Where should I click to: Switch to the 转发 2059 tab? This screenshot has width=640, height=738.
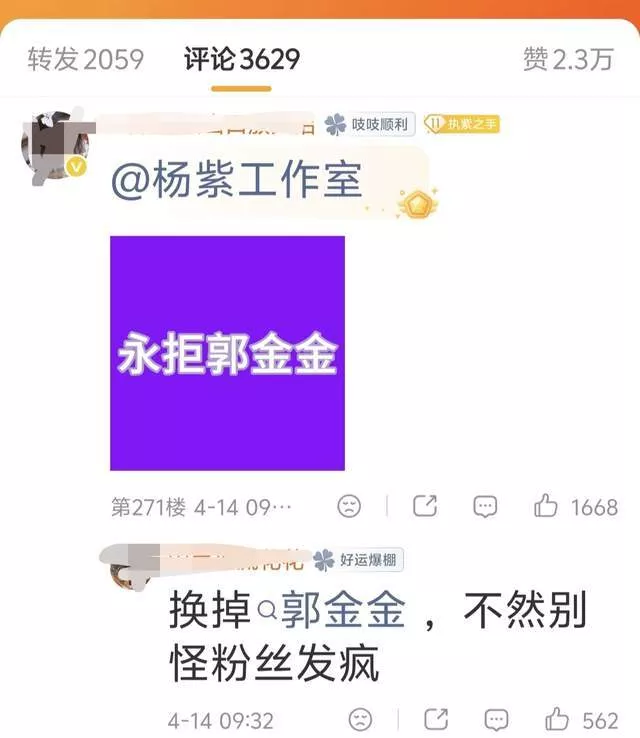[x=85, y=59]
